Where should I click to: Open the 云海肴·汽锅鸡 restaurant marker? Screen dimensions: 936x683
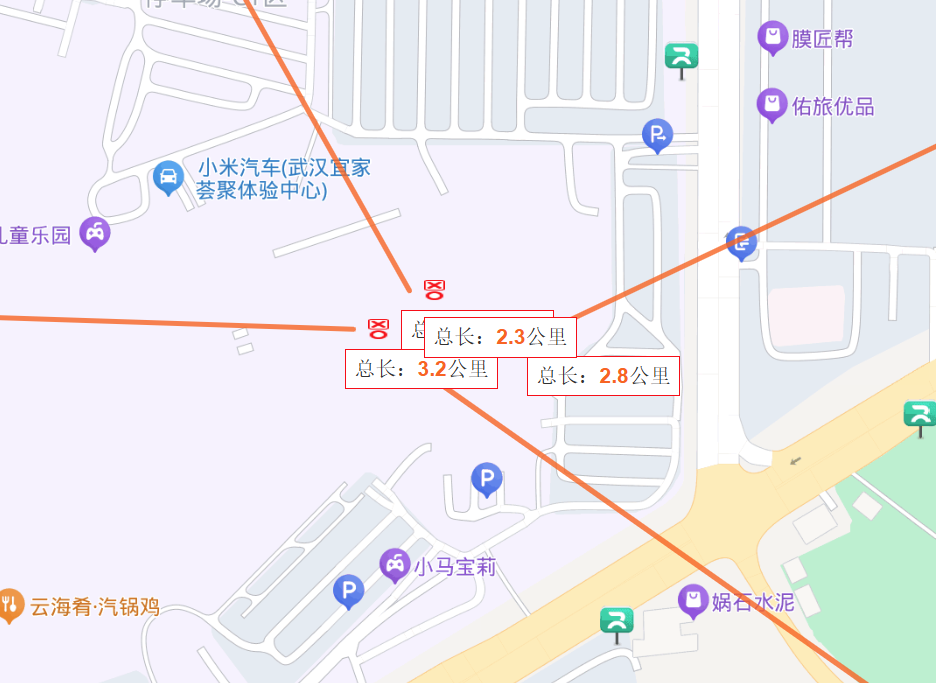coord(11,603)
